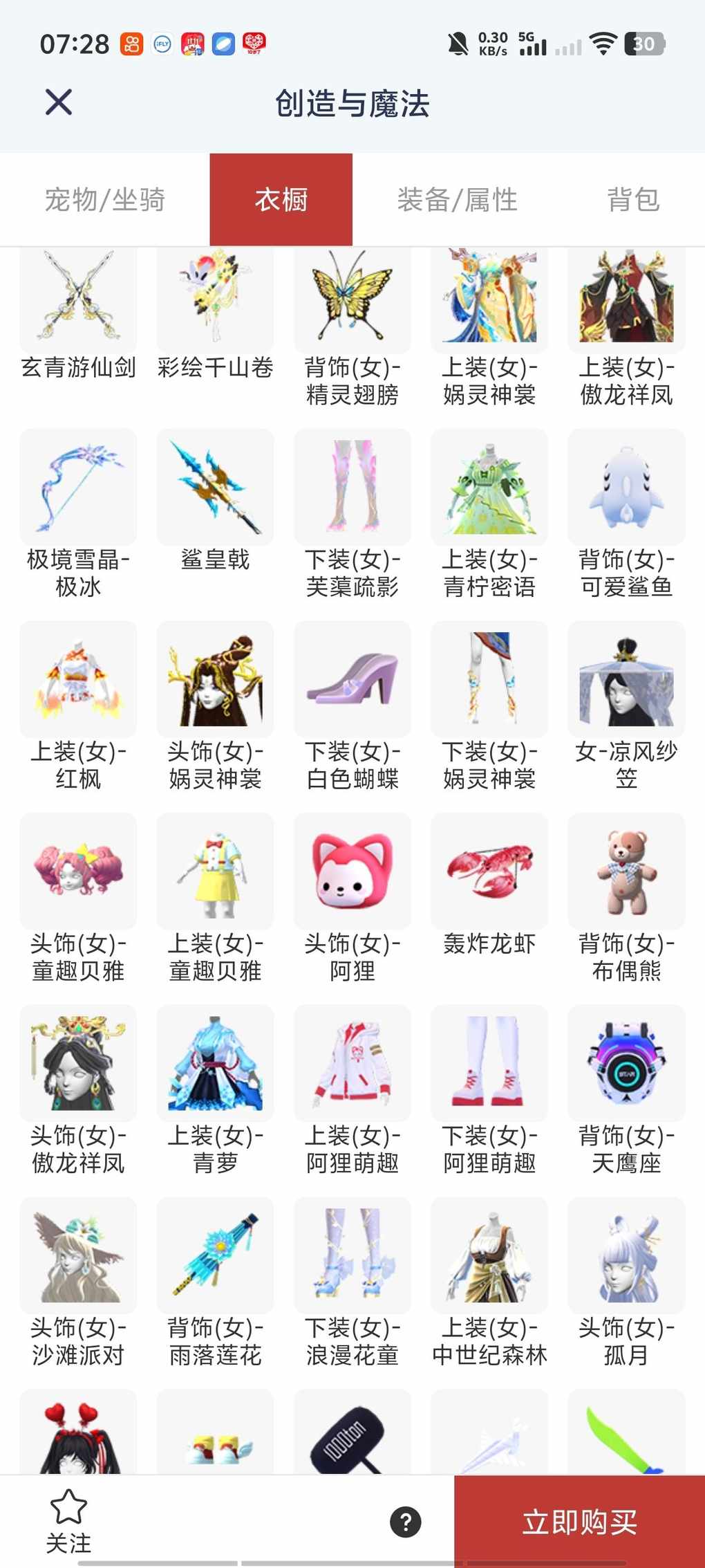Viewport: 705px width, 1568px height.
Task: Select the 衣橱 tab
Action: (x=281, y=200)
